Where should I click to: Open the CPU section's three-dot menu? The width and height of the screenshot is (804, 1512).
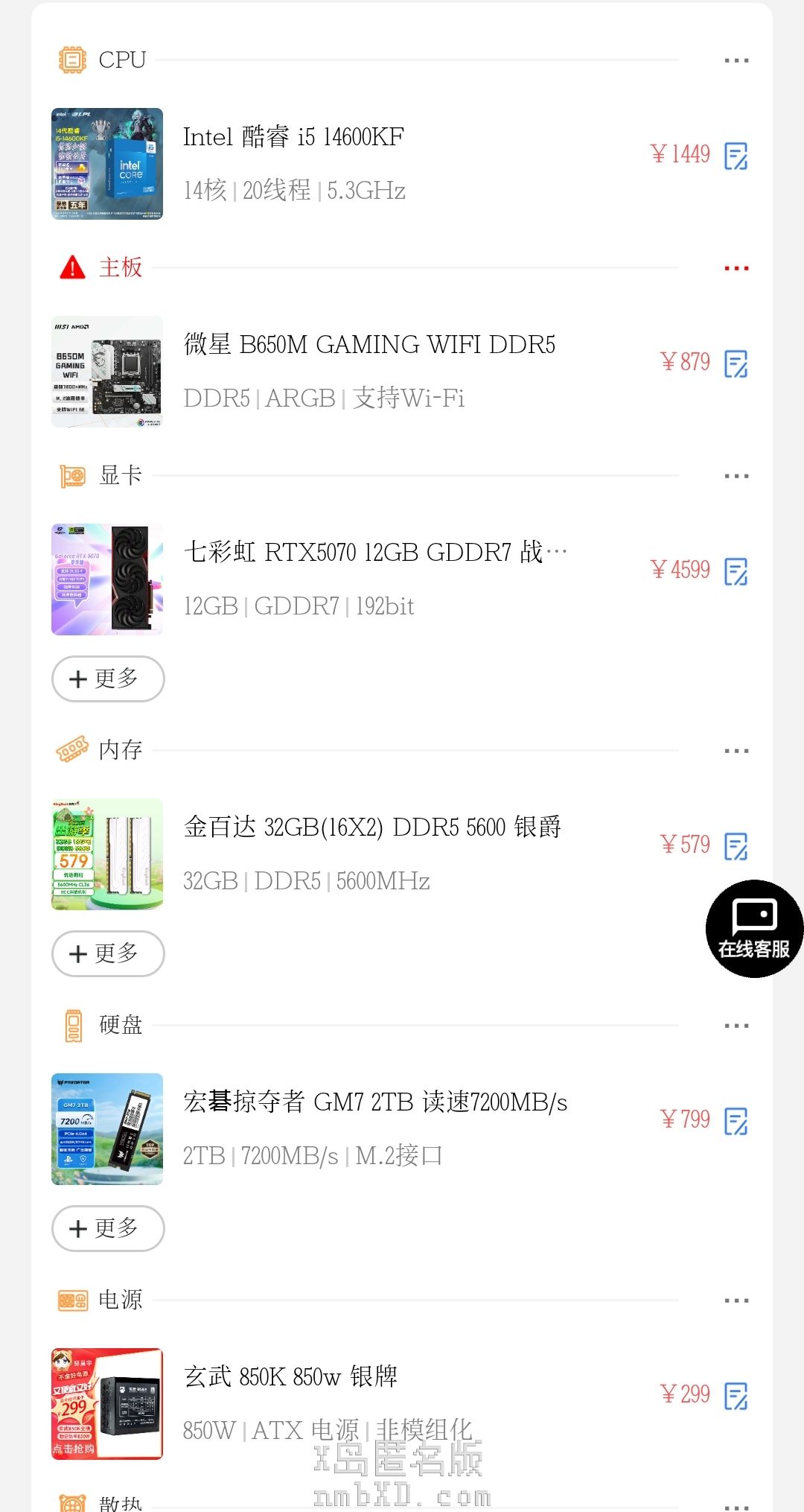(736, 60)
